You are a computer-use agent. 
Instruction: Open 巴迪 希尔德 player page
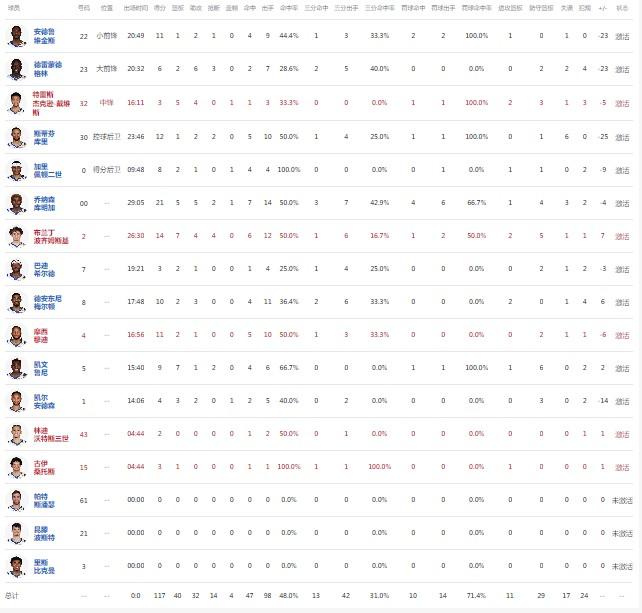(43, 268)
